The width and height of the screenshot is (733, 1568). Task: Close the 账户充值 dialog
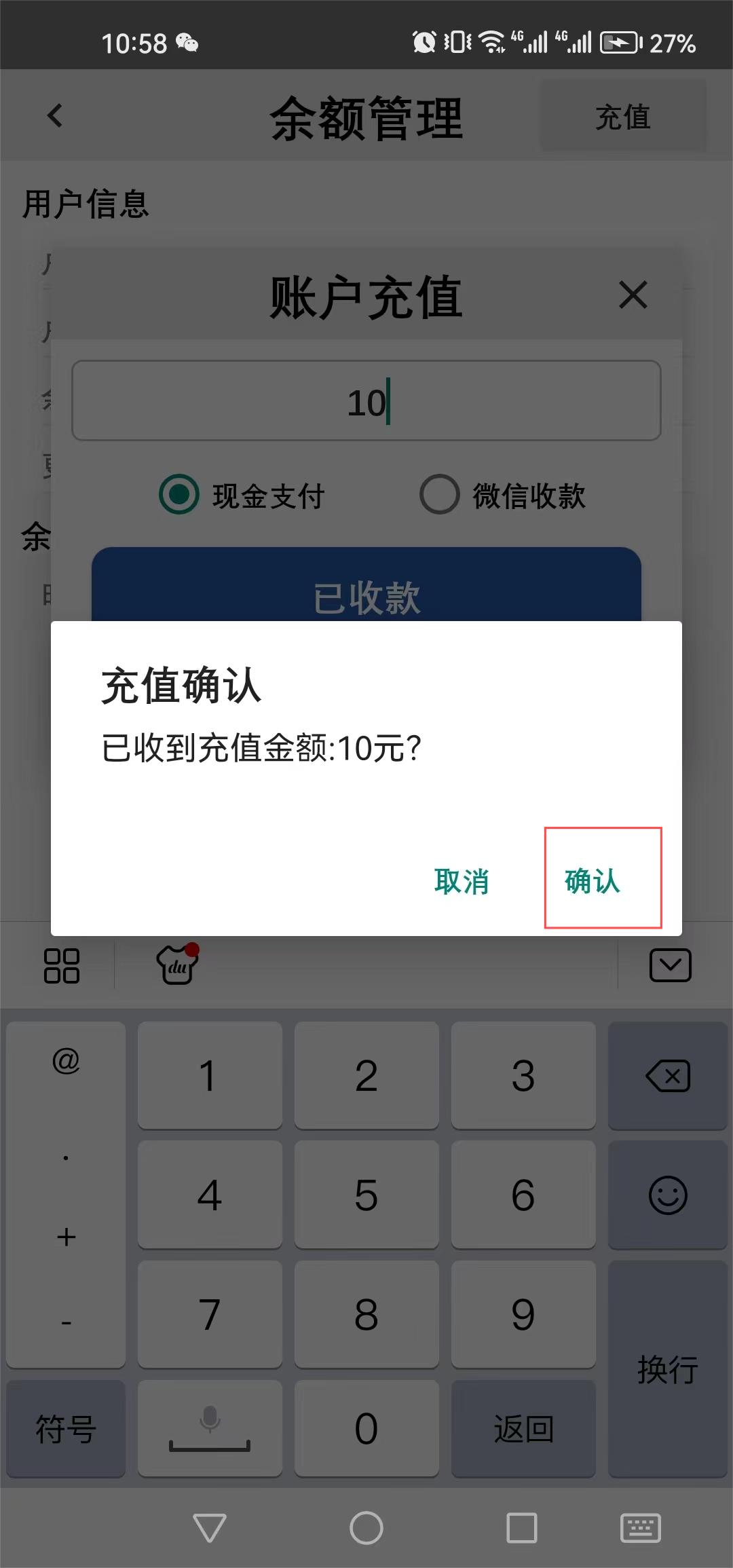click(x=633, y=295)
